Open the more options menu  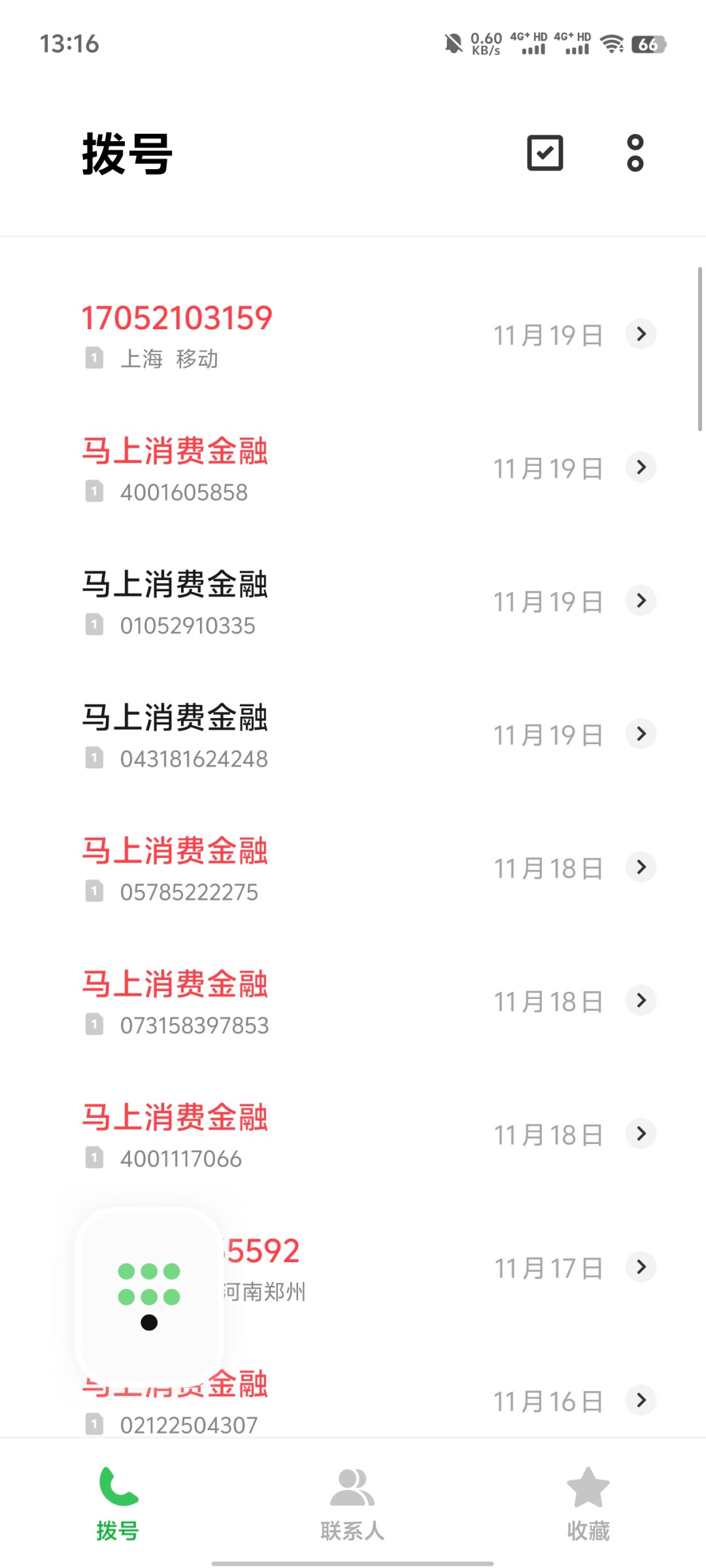pos(635,153)
